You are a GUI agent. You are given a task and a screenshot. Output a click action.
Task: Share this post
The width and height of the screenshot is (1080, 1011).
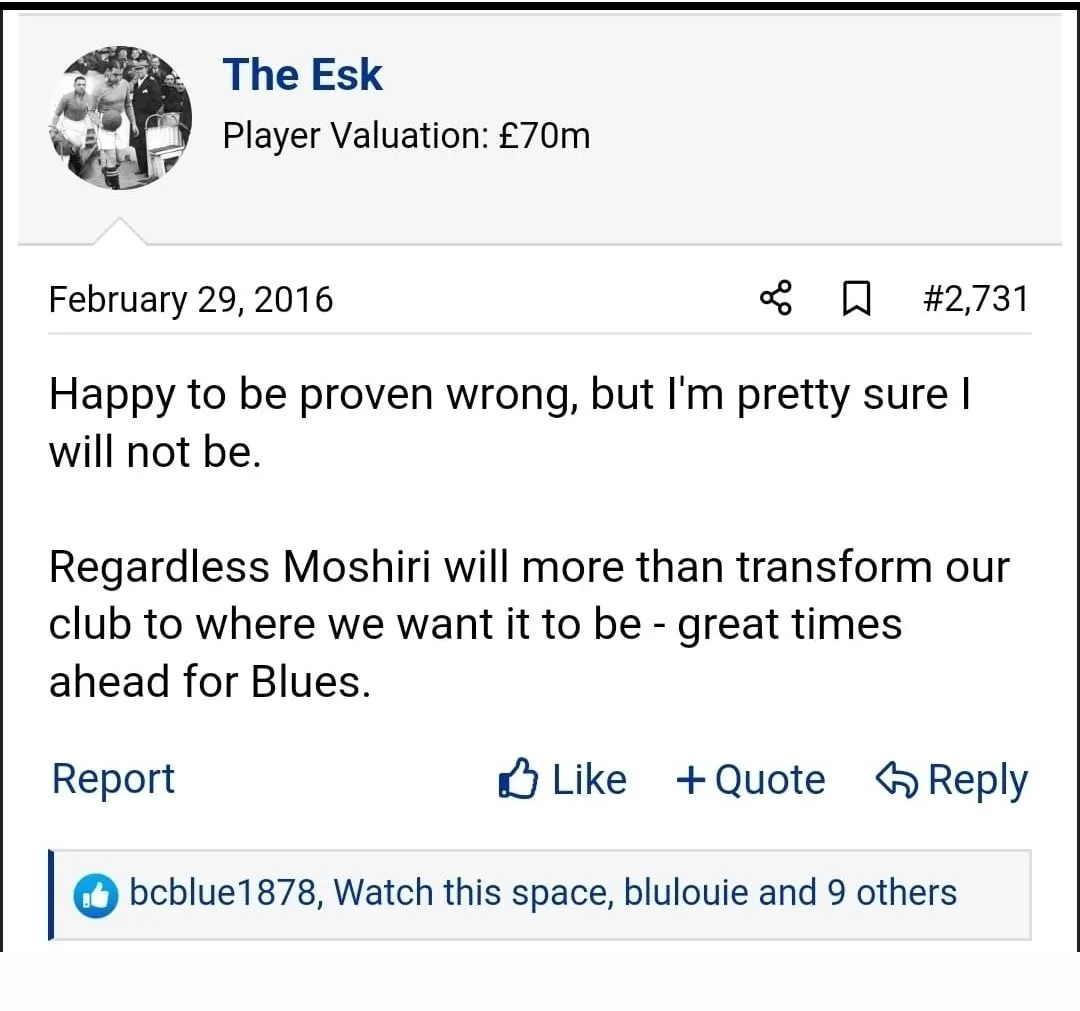[x=776, y=298]
